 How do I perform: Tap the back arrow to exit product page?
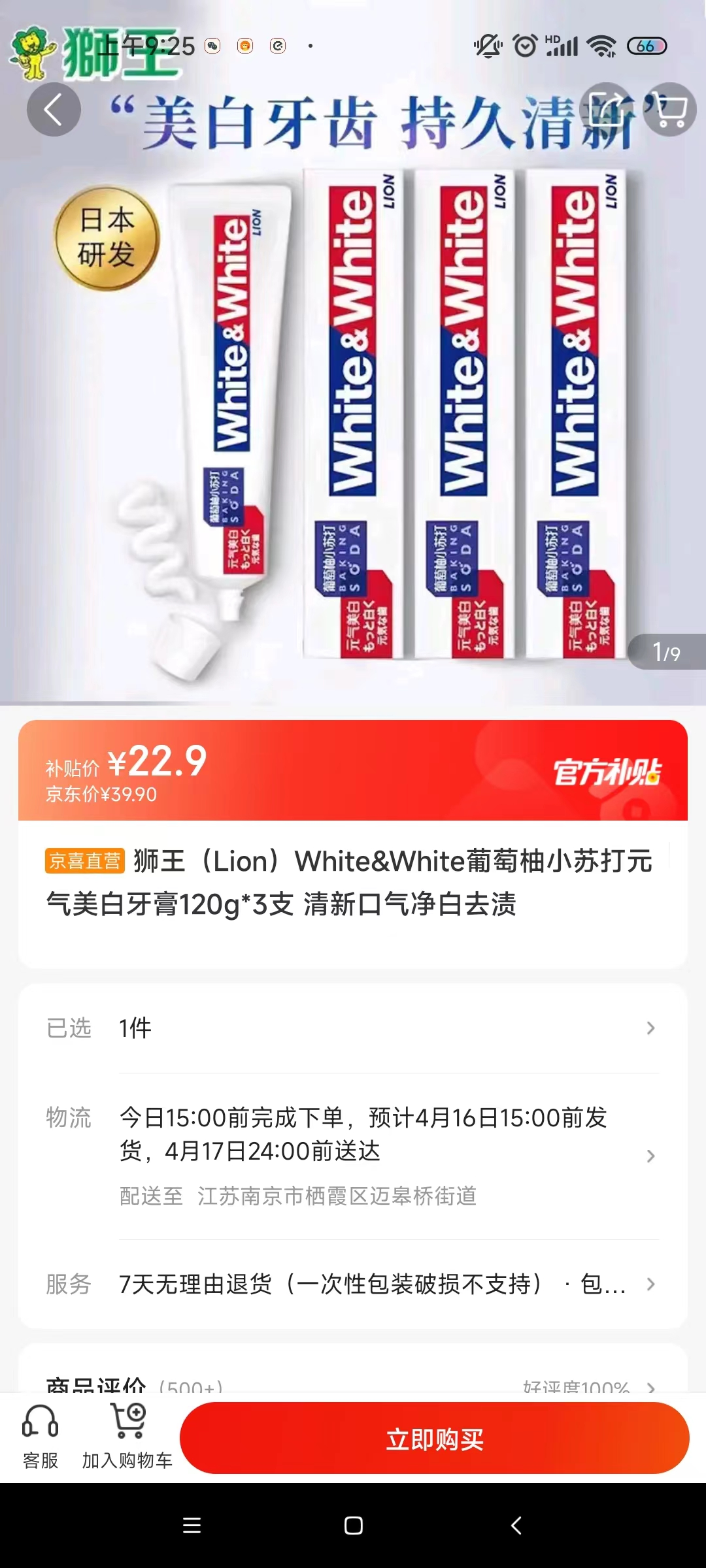coord(54,108)
